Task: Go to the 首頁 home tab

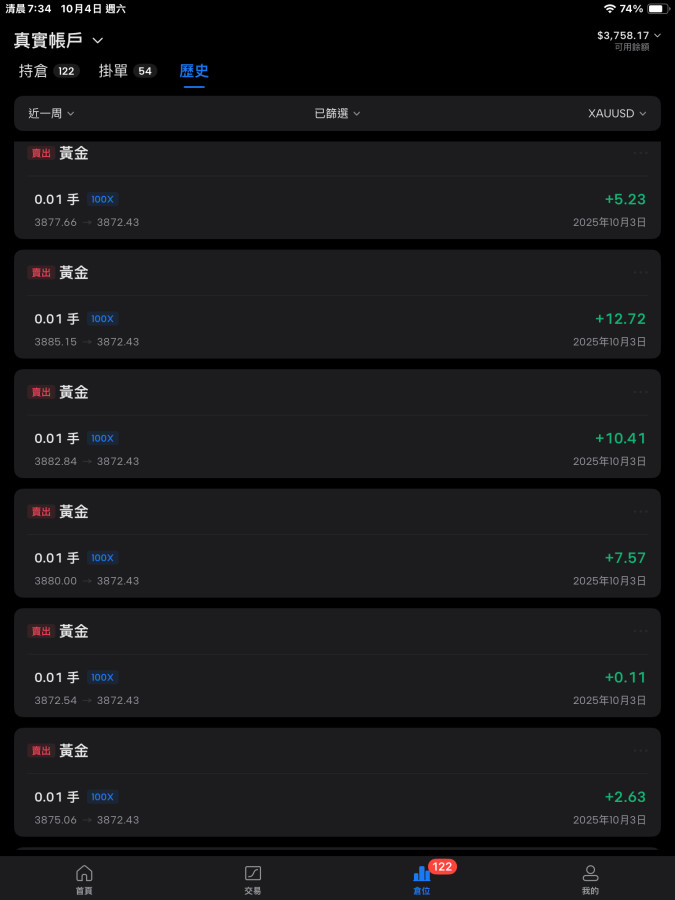Action: coord(84,879)
